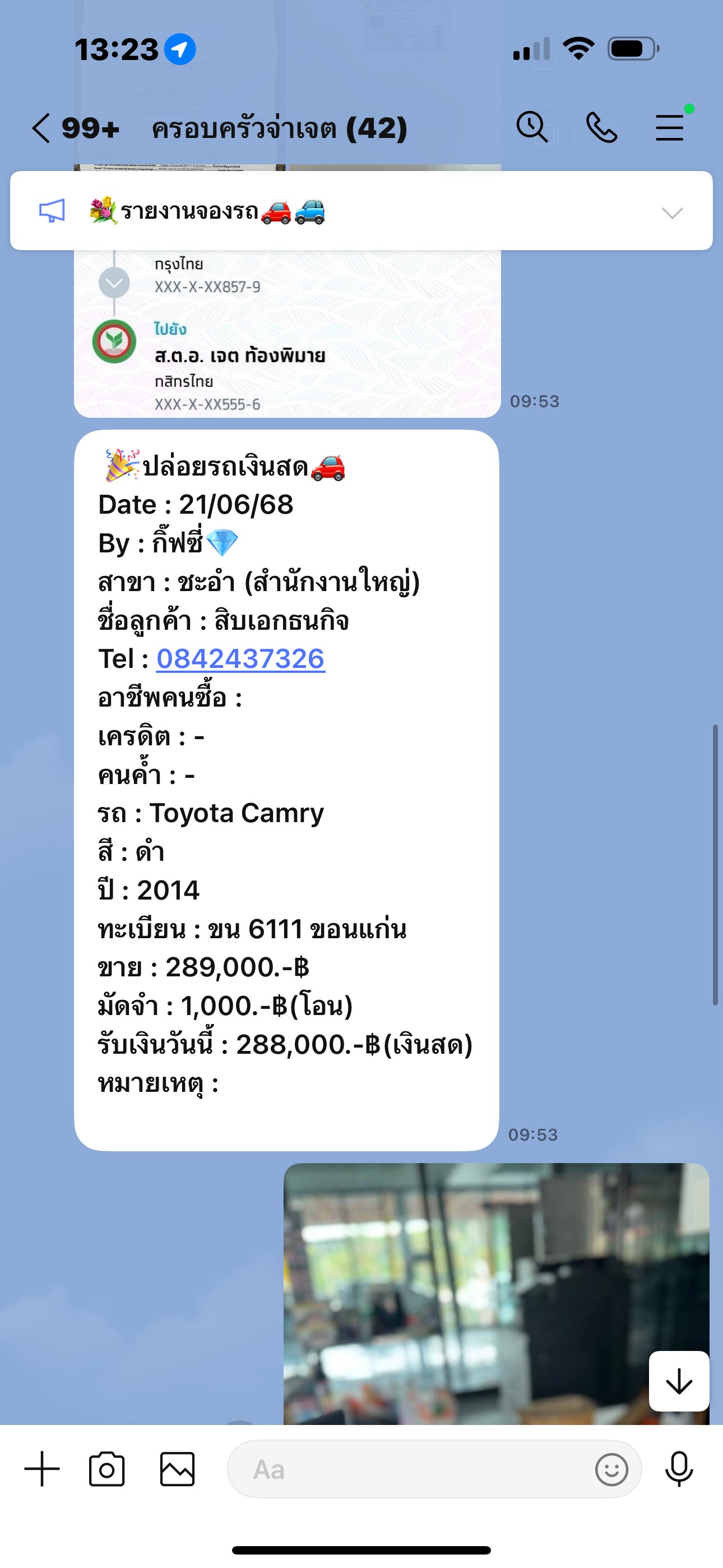
Task: Open the camera to take a photo
Action: tap(107, 1469)
